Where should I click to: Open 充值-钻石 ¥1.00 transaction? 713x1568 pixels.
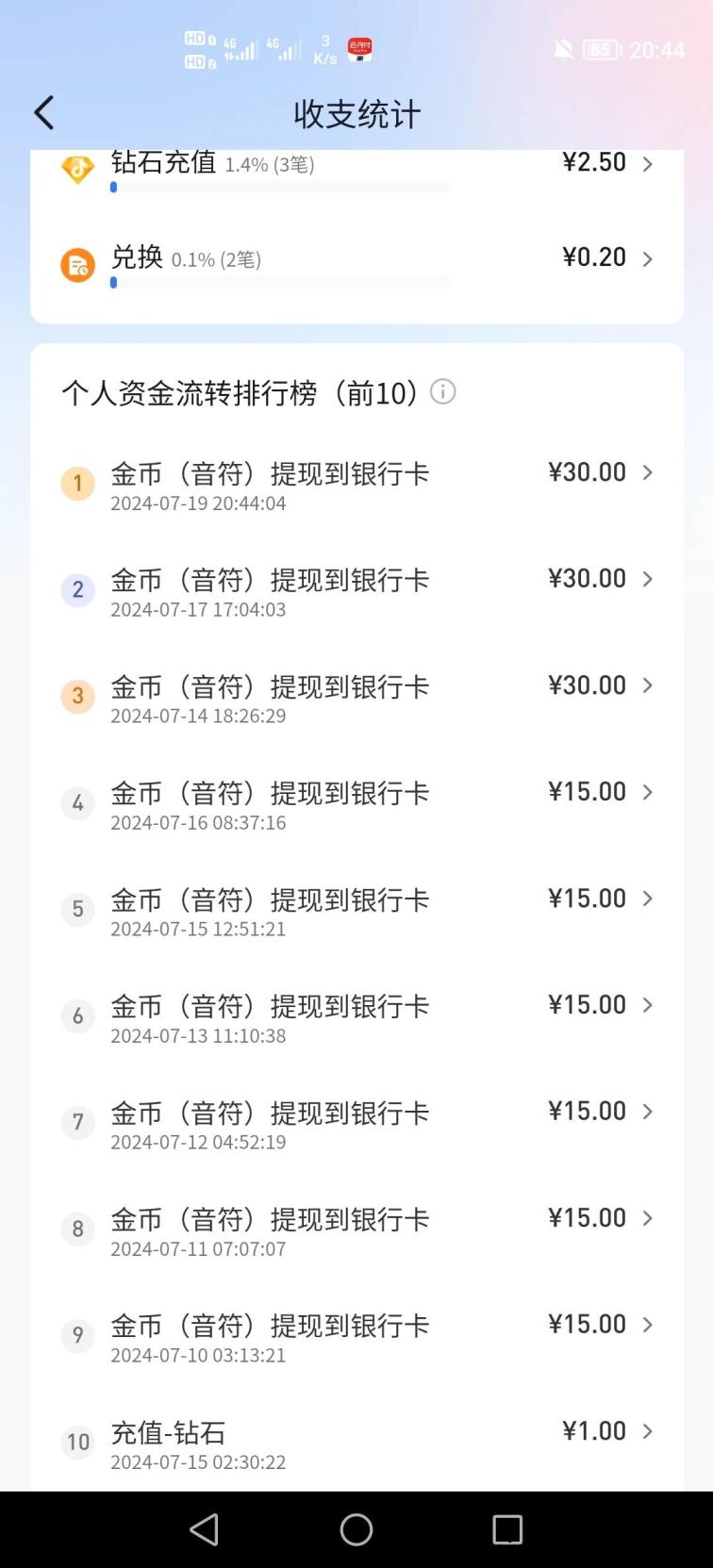356,1444
